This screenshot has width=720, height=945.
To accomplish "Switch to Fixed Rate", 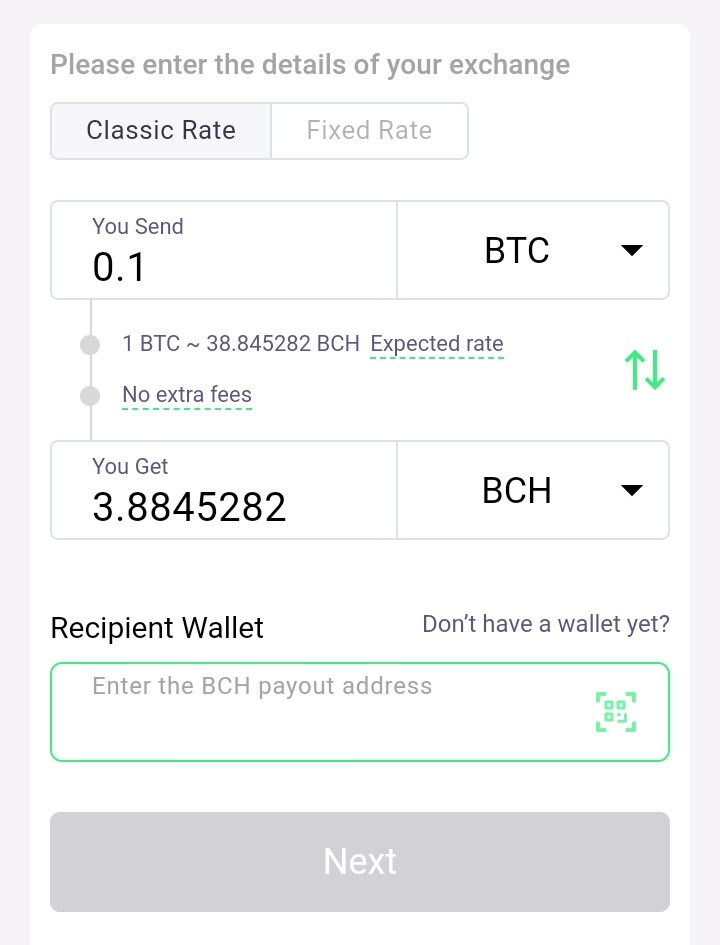I will (x=369, y=131).
